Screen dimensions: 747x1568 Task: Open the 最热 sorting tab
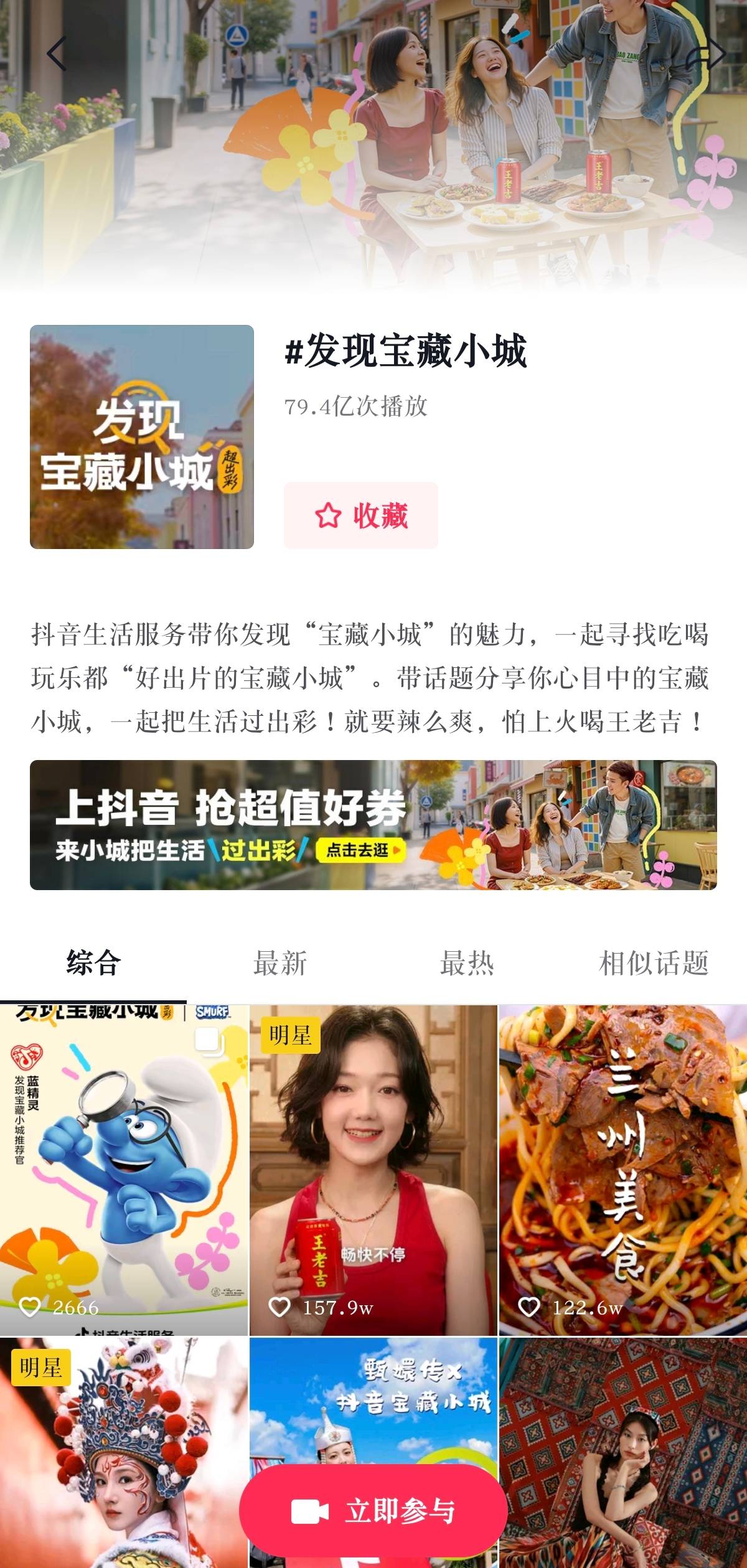[467, 962]
